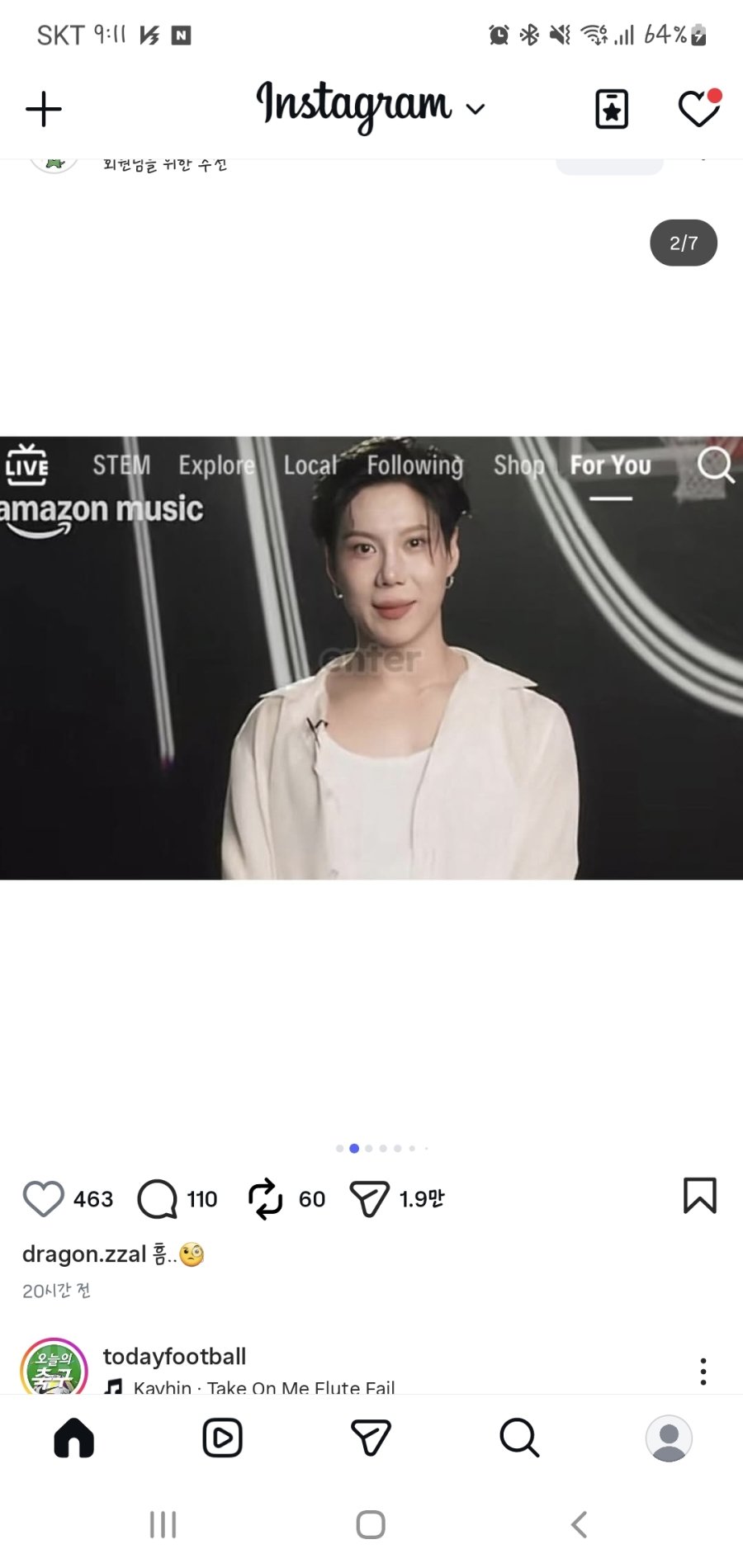Screen dimensions: 743x1568
Task: Go to the Home tab
Action: point(74,1438)
